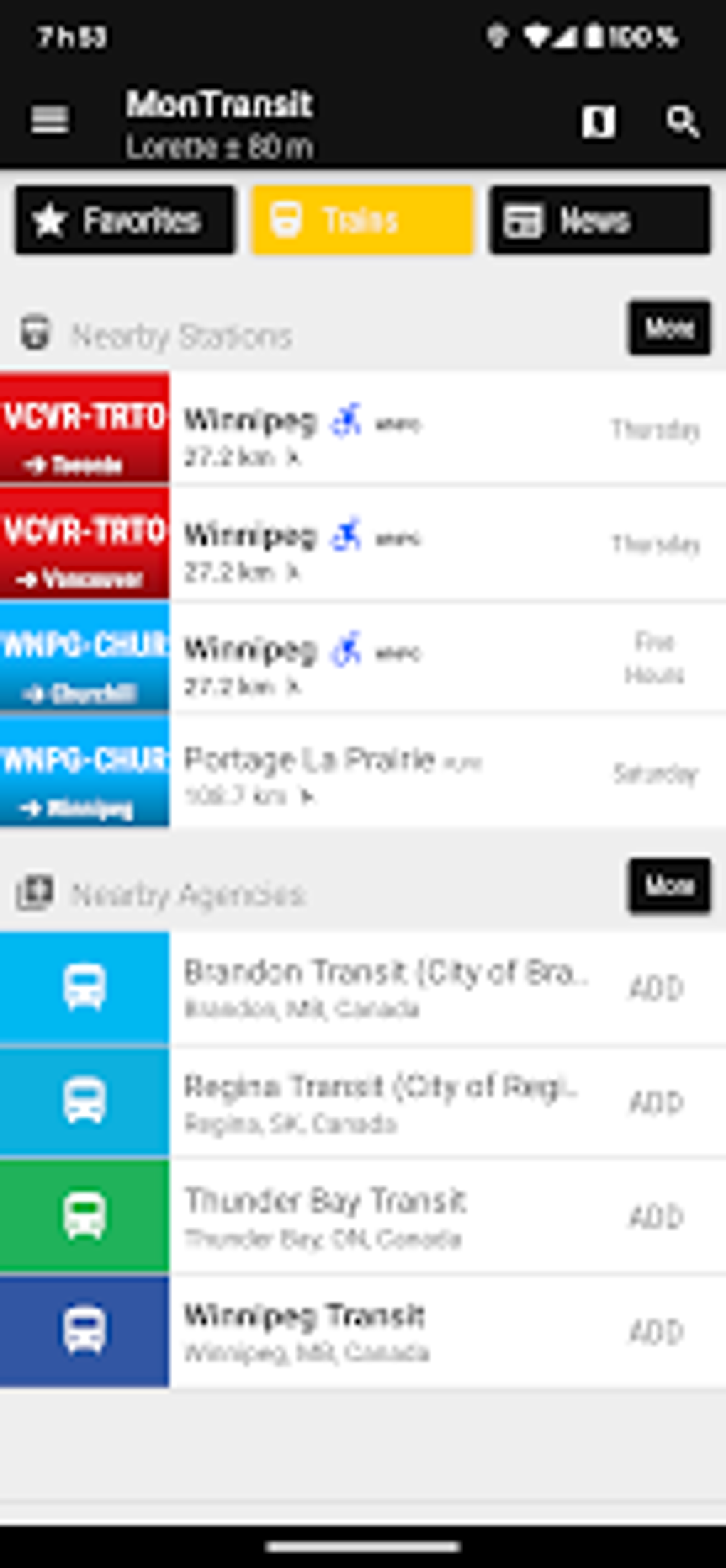Add Winnipeg Transit agency
Image resolution: width=726 pixels, height=1568 pixels.
coord(656,1332)
